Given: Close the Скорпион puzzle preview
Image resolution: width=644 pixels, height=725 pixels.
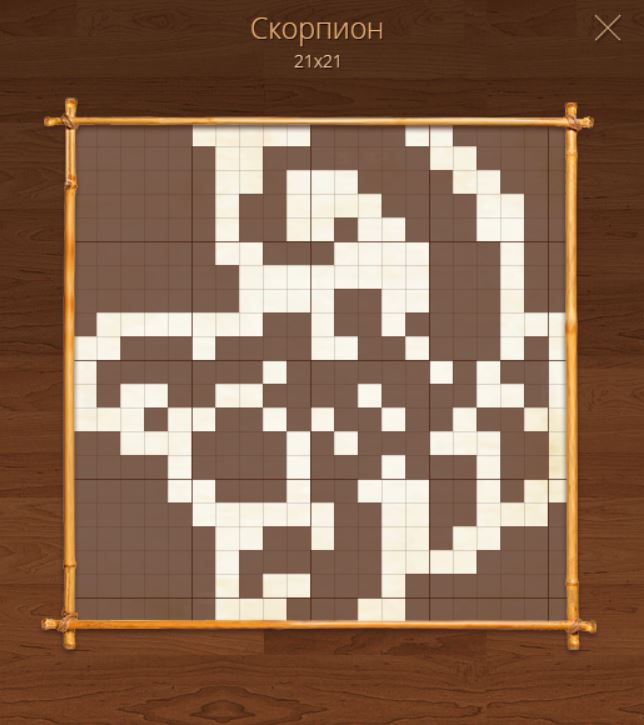Looking at the screenshot, I should (x=607, y=29).
